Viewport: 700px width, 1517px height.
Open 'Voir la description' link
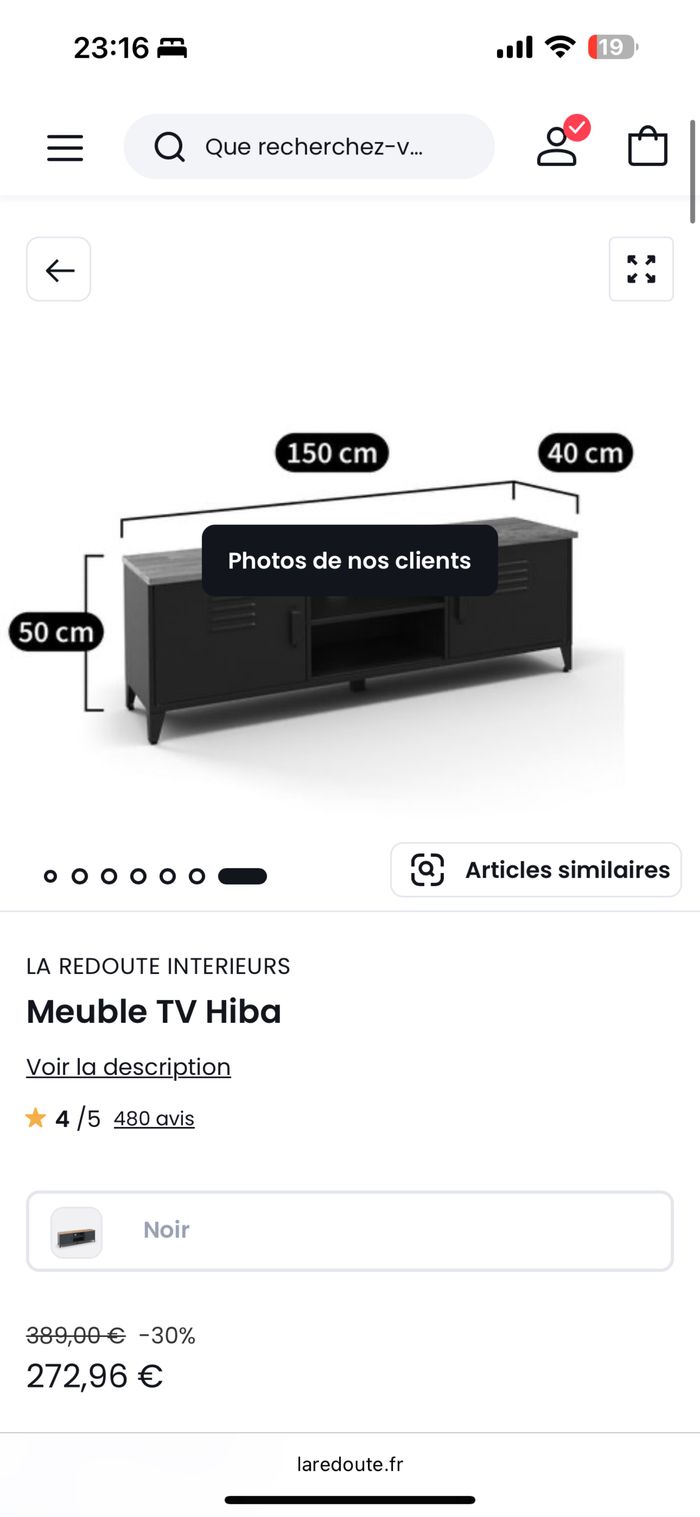click(128, 1067)
